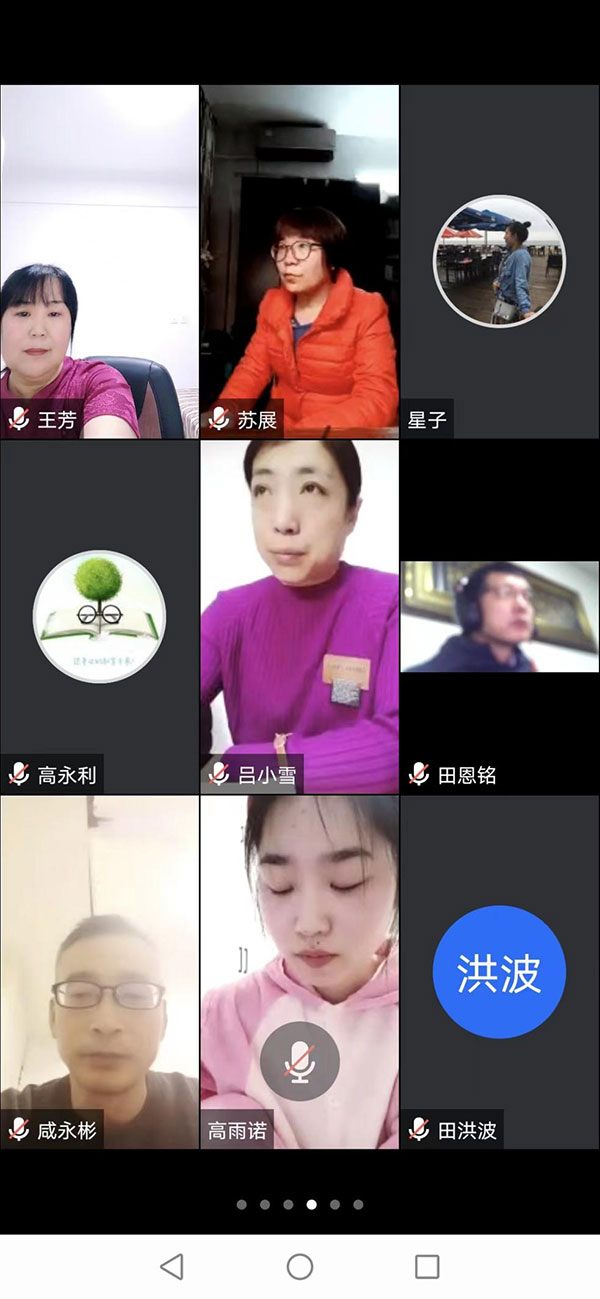The width and height of the screenshot is (600, 1299).
Task: Select 苏展's video tile
Action: click(x=299, y=262)
